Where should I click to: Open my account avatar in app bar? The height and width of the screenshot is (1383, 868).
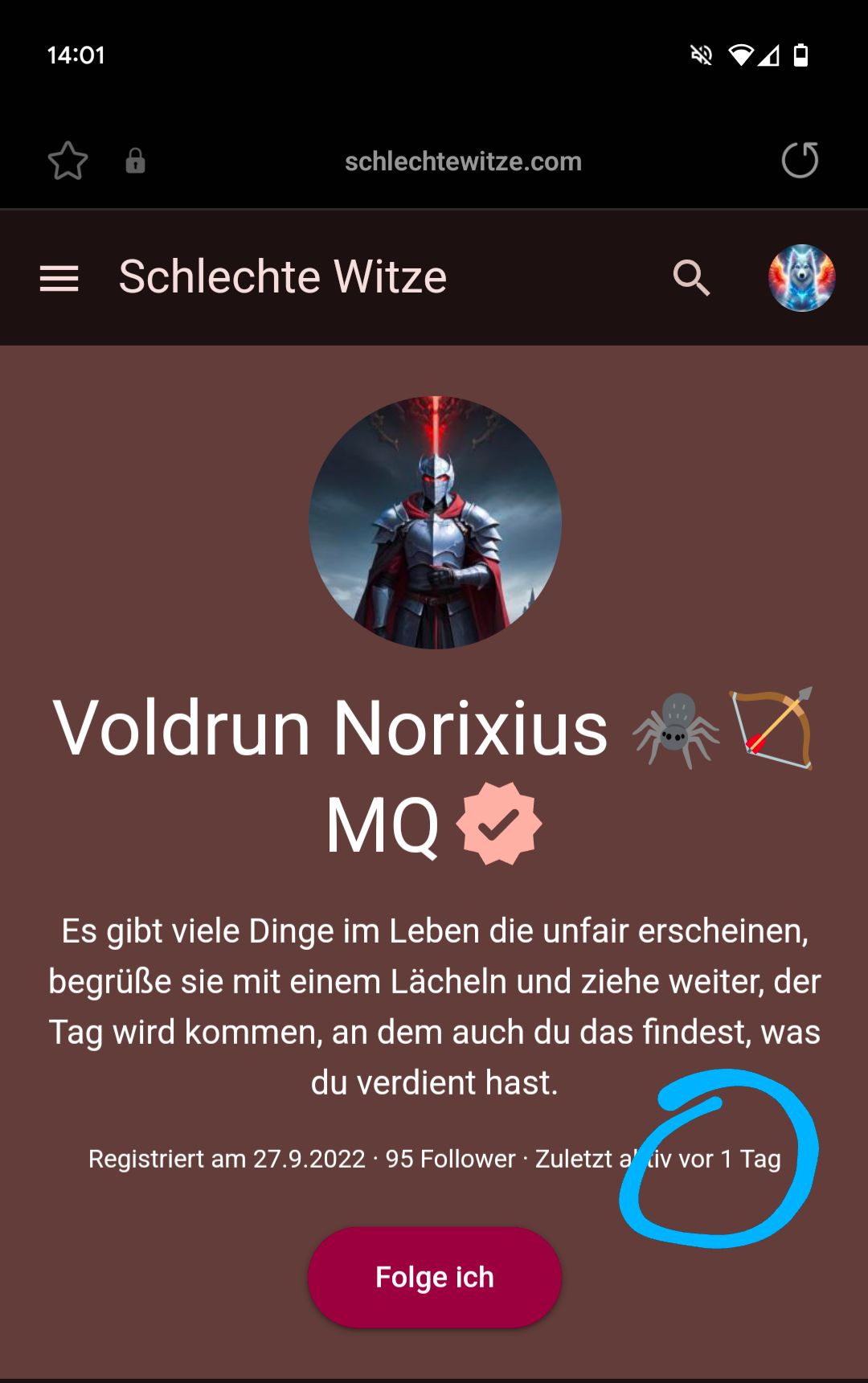[x=801, y=278]
